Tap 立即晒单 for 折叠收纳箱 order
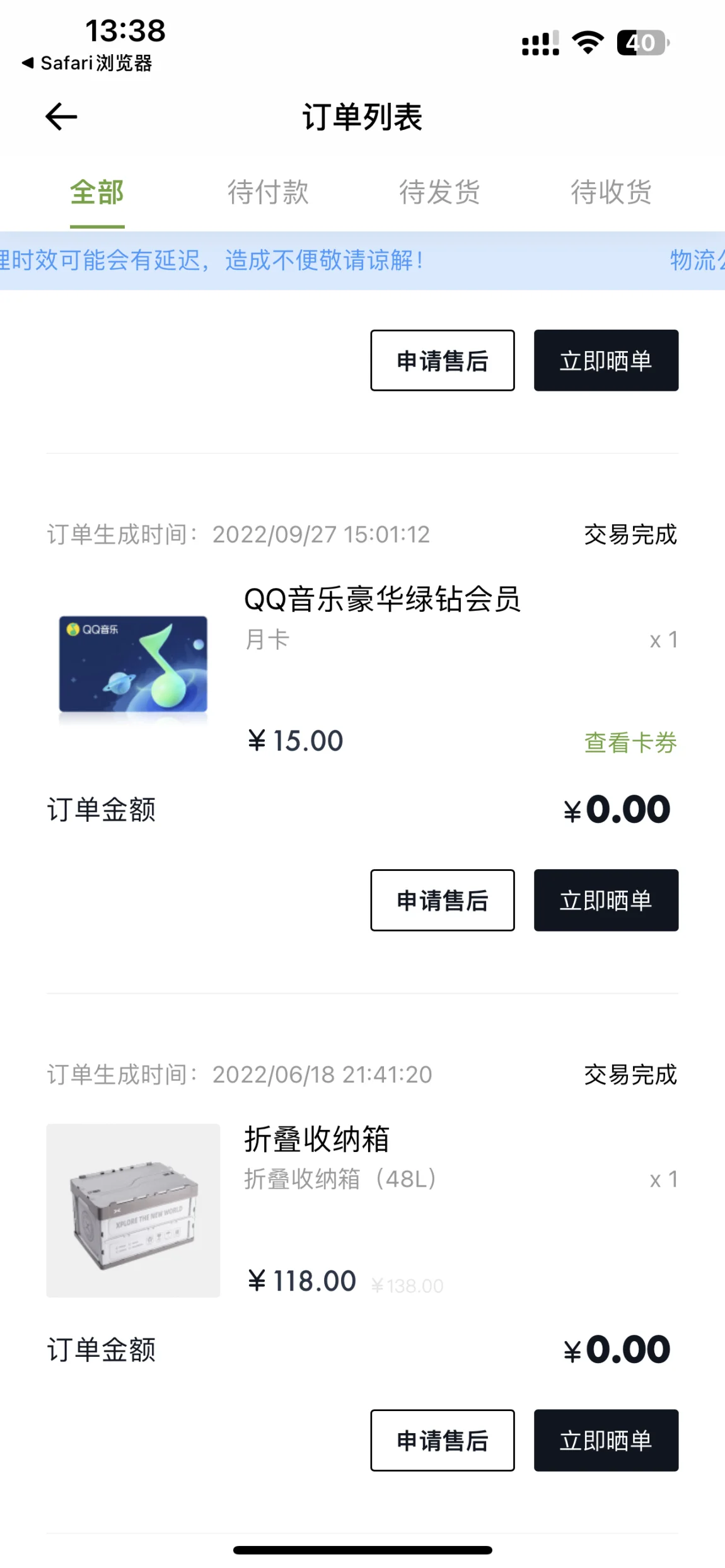Image resolution: width=725 pixels, height=1568 pixels. pos(606,1440)
